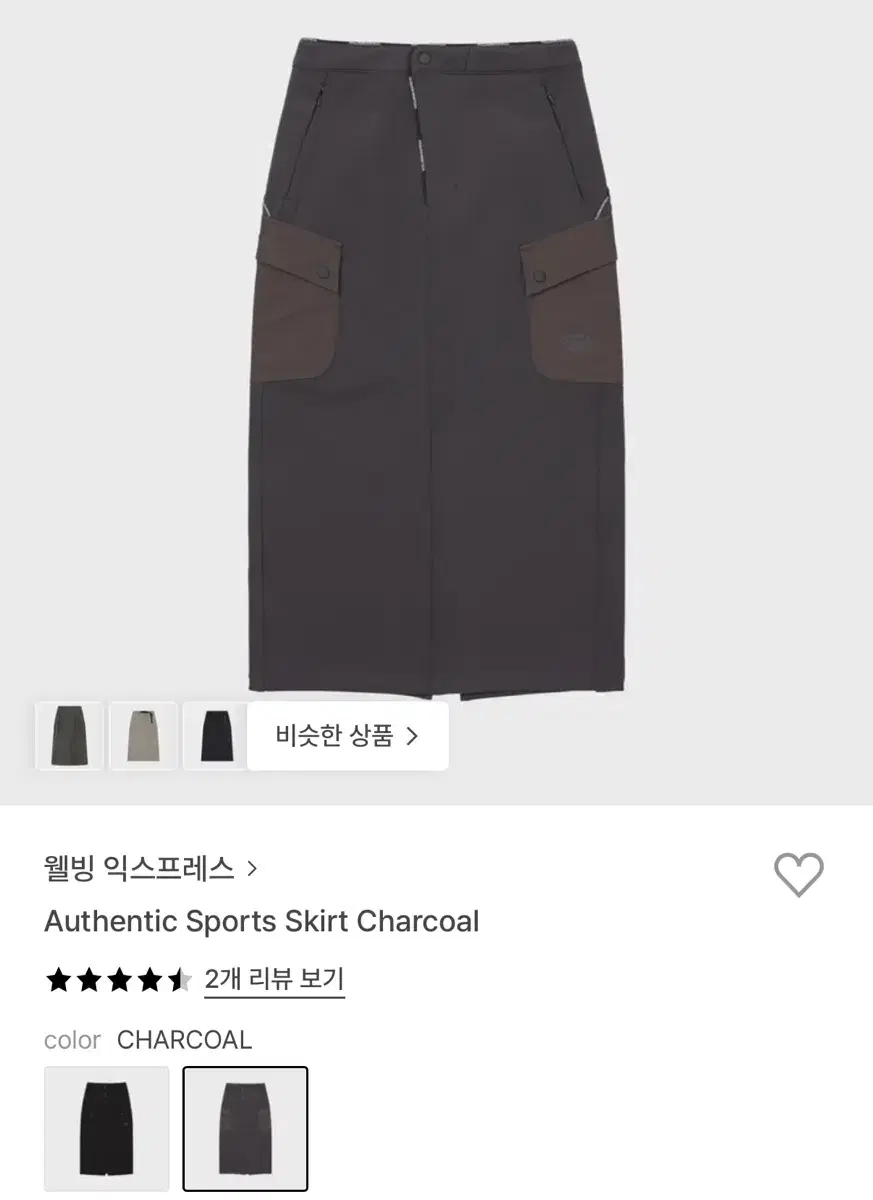This screenshot has width=873, height=1200.
Task: Open the gray skirt similar-item thumbnail
Action: [66, 735]
